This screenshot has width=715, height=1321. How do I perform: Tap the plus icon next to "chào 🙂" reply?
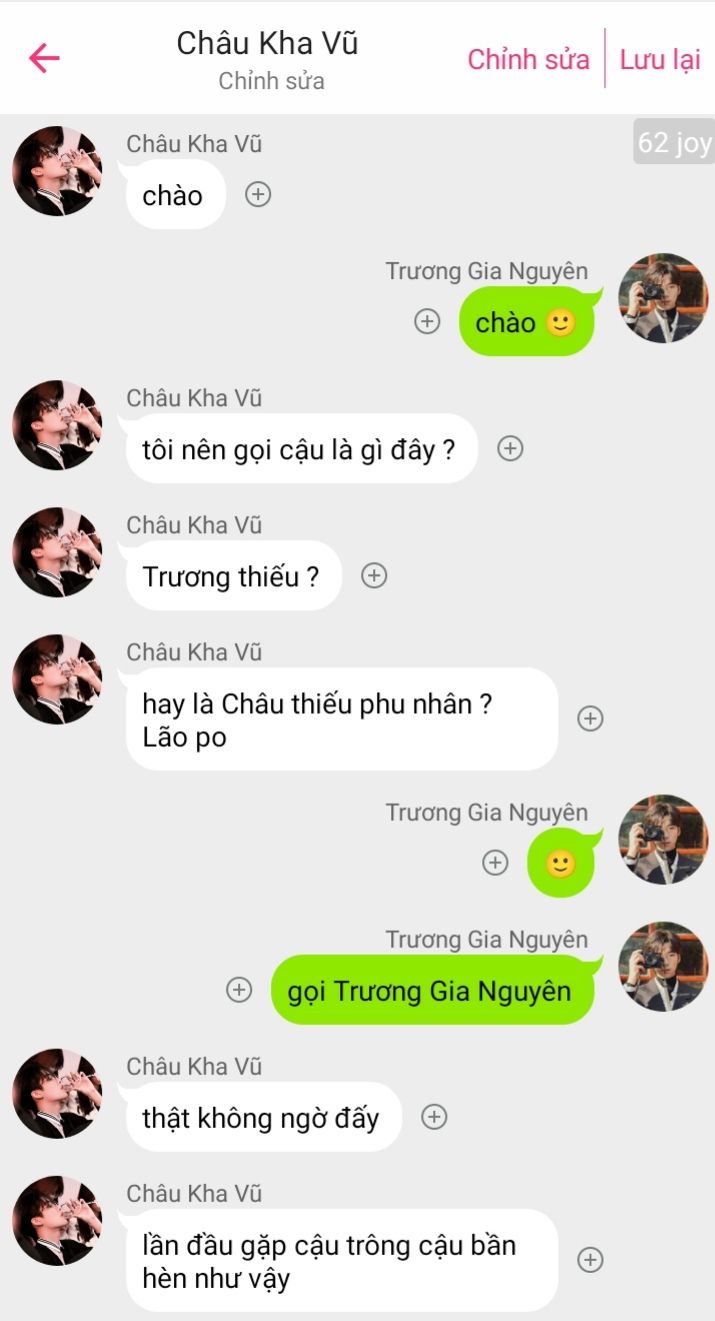pyautogui.click(x=427, y=321)
